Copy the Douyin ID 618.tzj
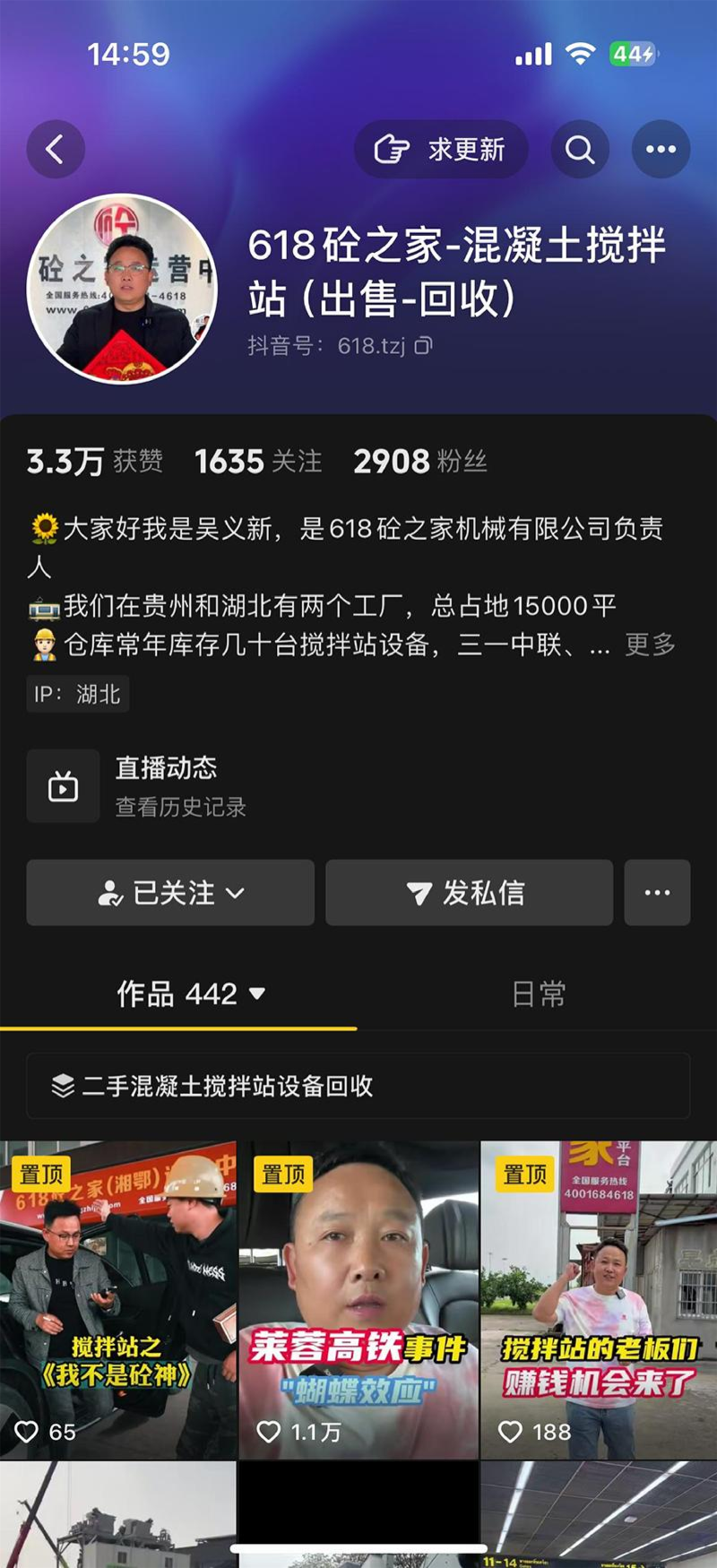Screen dimensions: 717x1568 pos(424,345)
